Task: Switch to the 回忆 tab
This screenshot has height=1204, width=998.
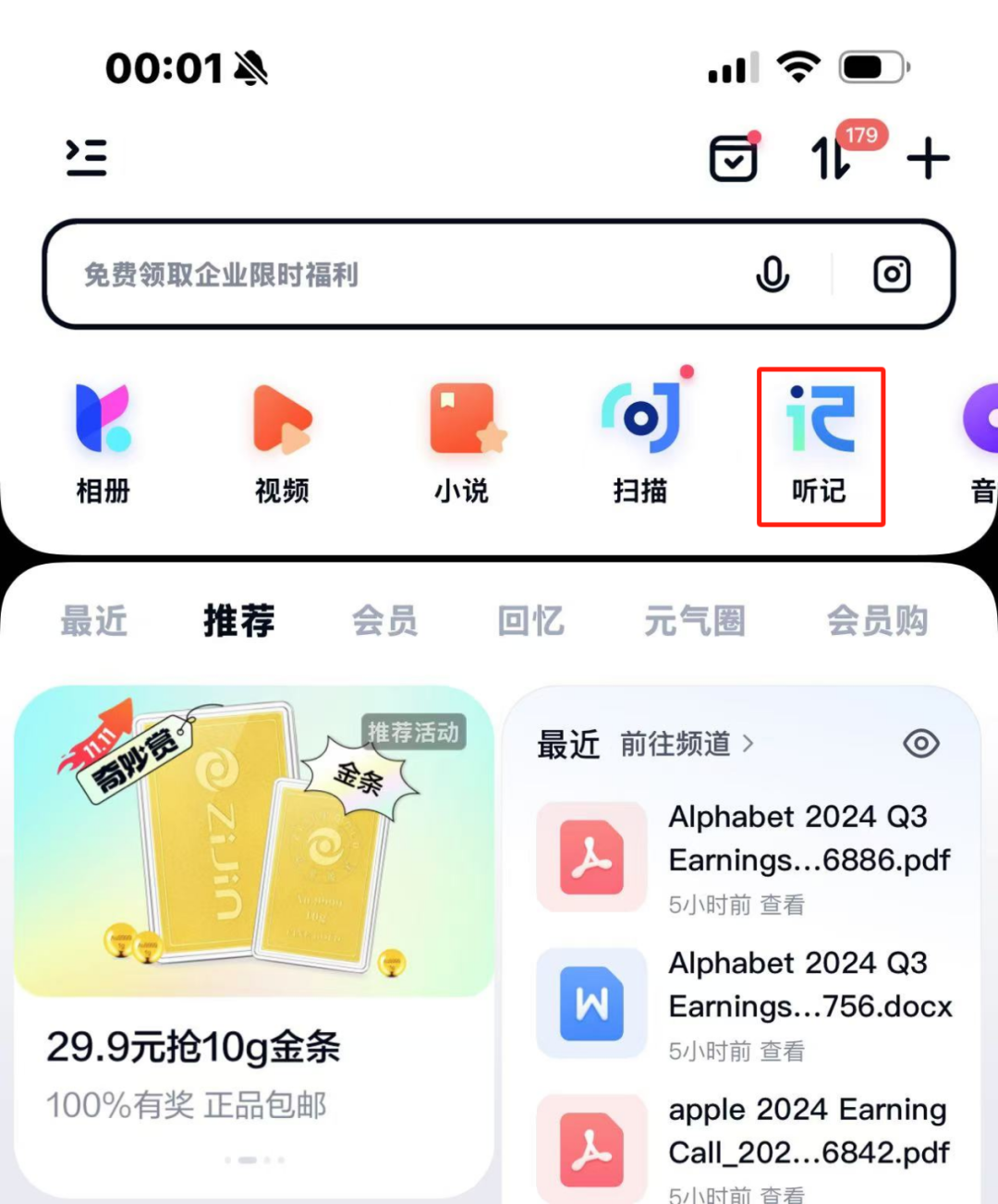Action: 530,621
